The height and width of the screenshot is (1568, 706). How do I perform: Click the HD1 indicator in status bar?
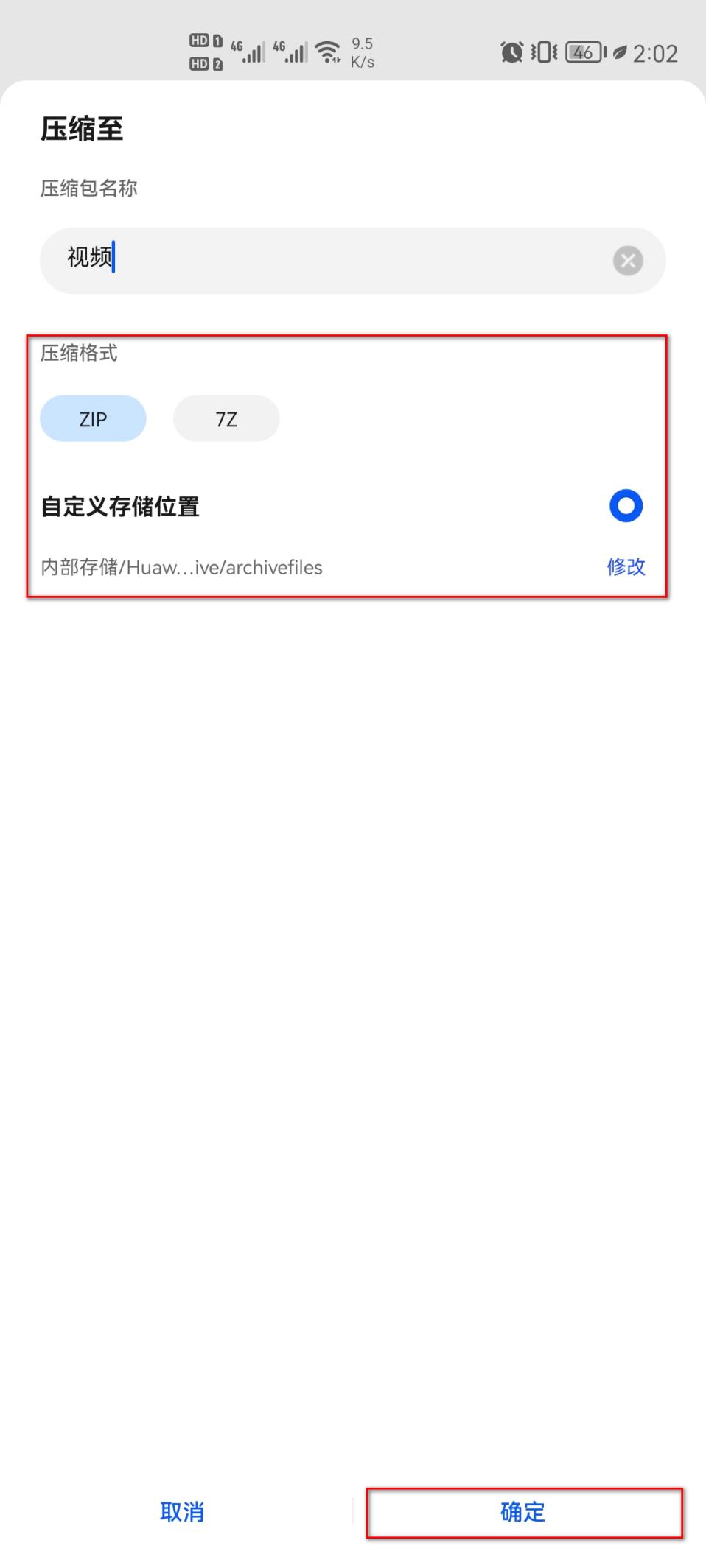pos(200,41)
